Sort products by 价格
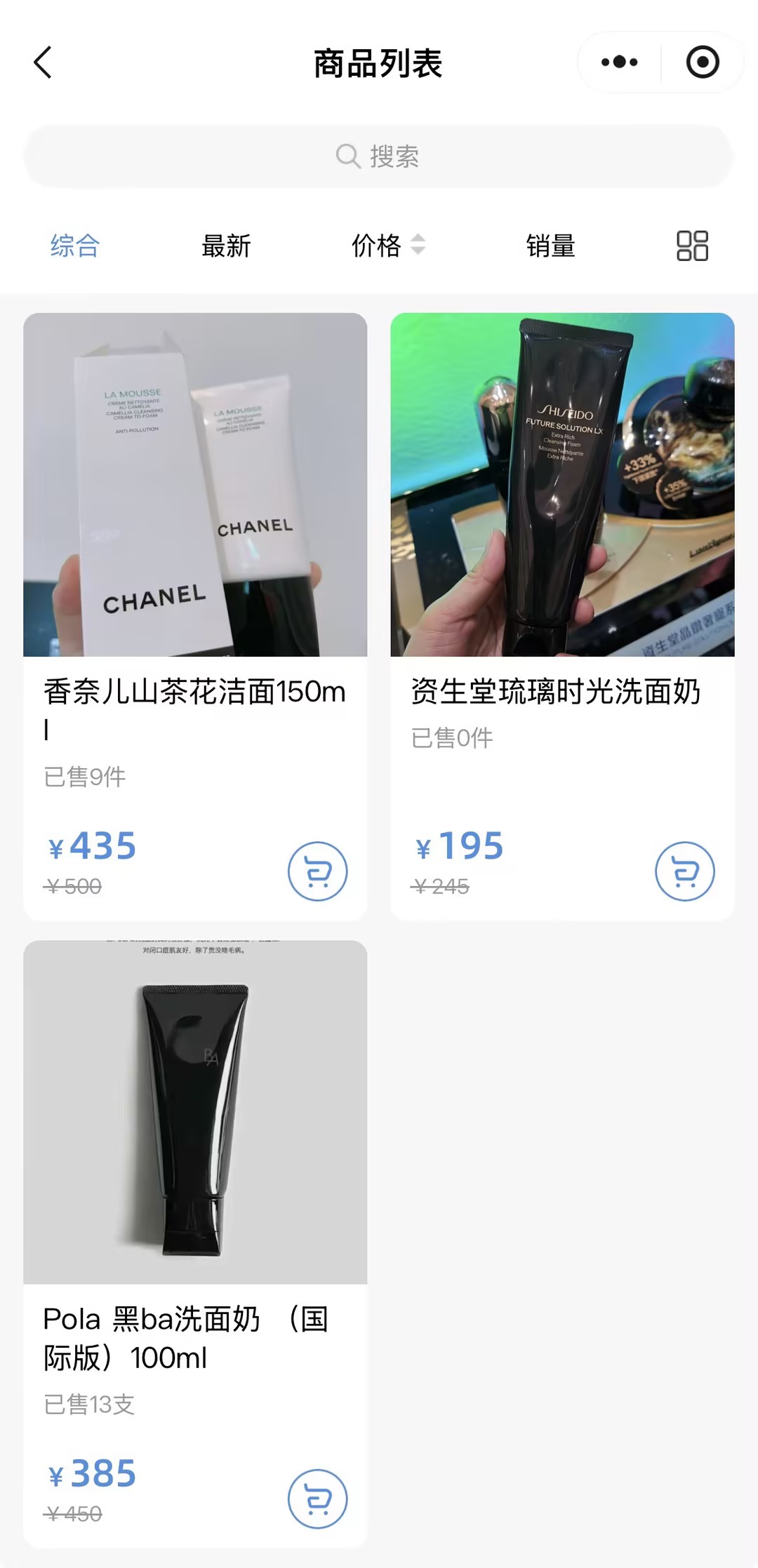Screen dimensions: 758x1568 pos(387,246)
